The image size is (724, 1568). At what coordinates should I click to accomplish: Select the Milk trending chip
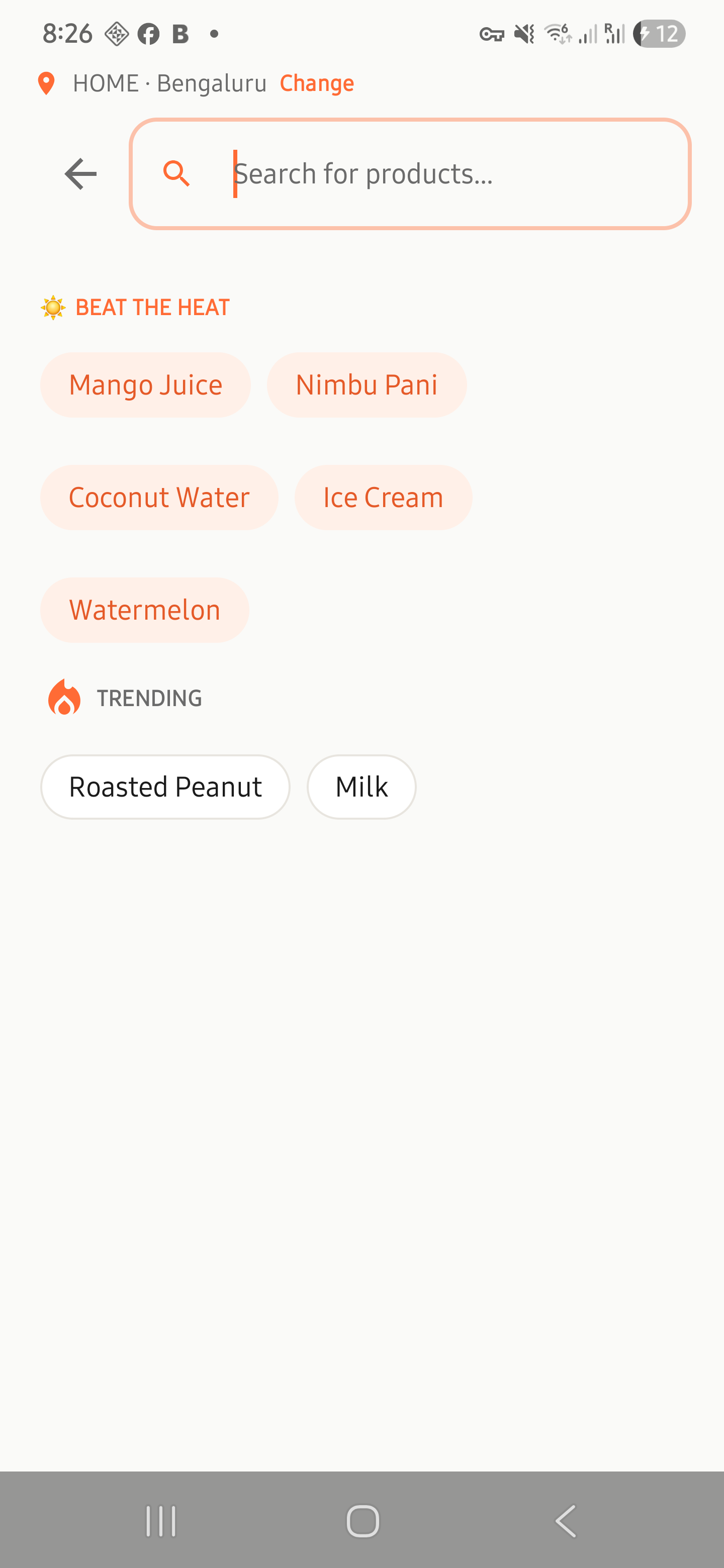point(361,786)
